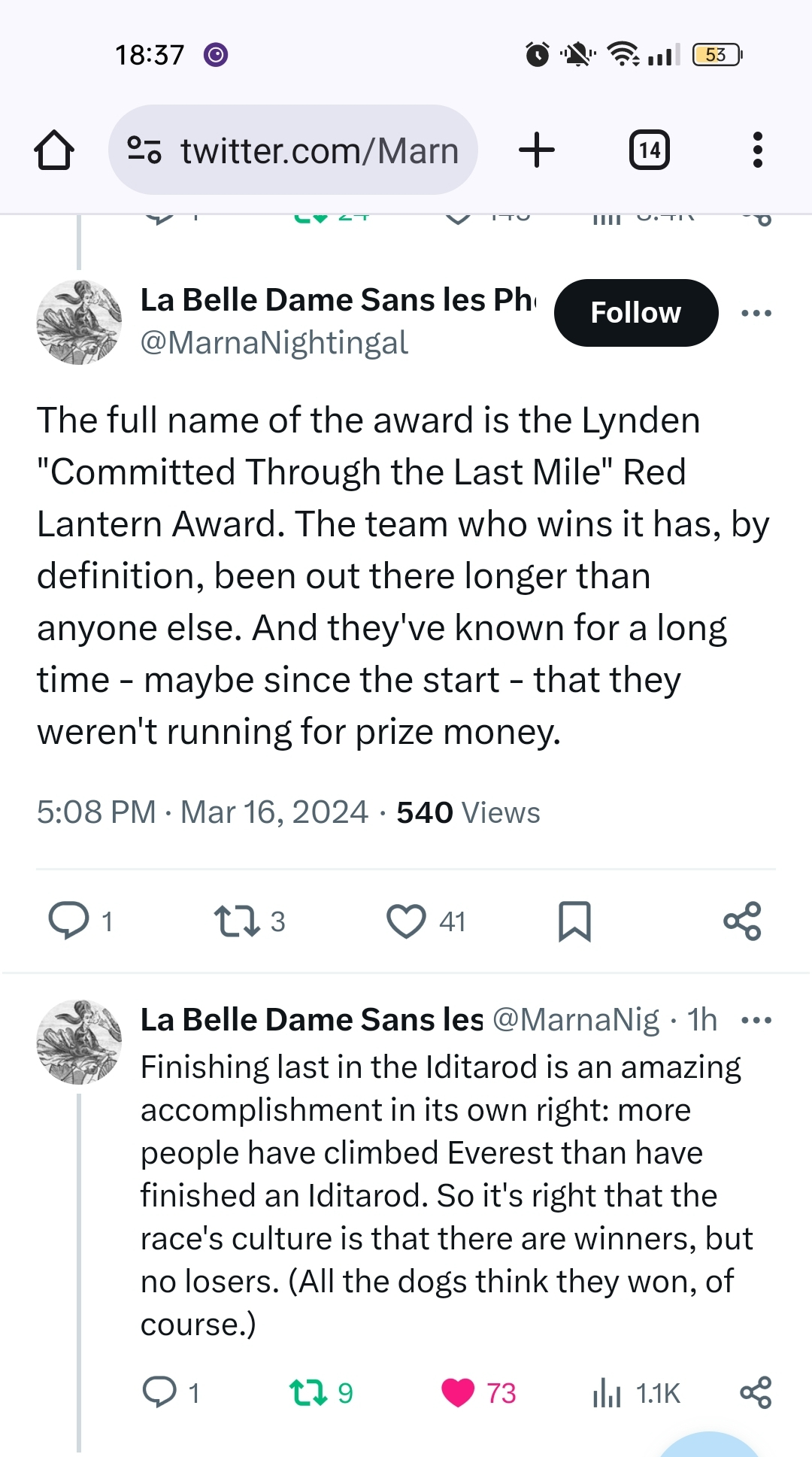Bookmark the Red Lantern Award tweet
The height and width of the screenshot is (1457, 812).
[574, 921]
